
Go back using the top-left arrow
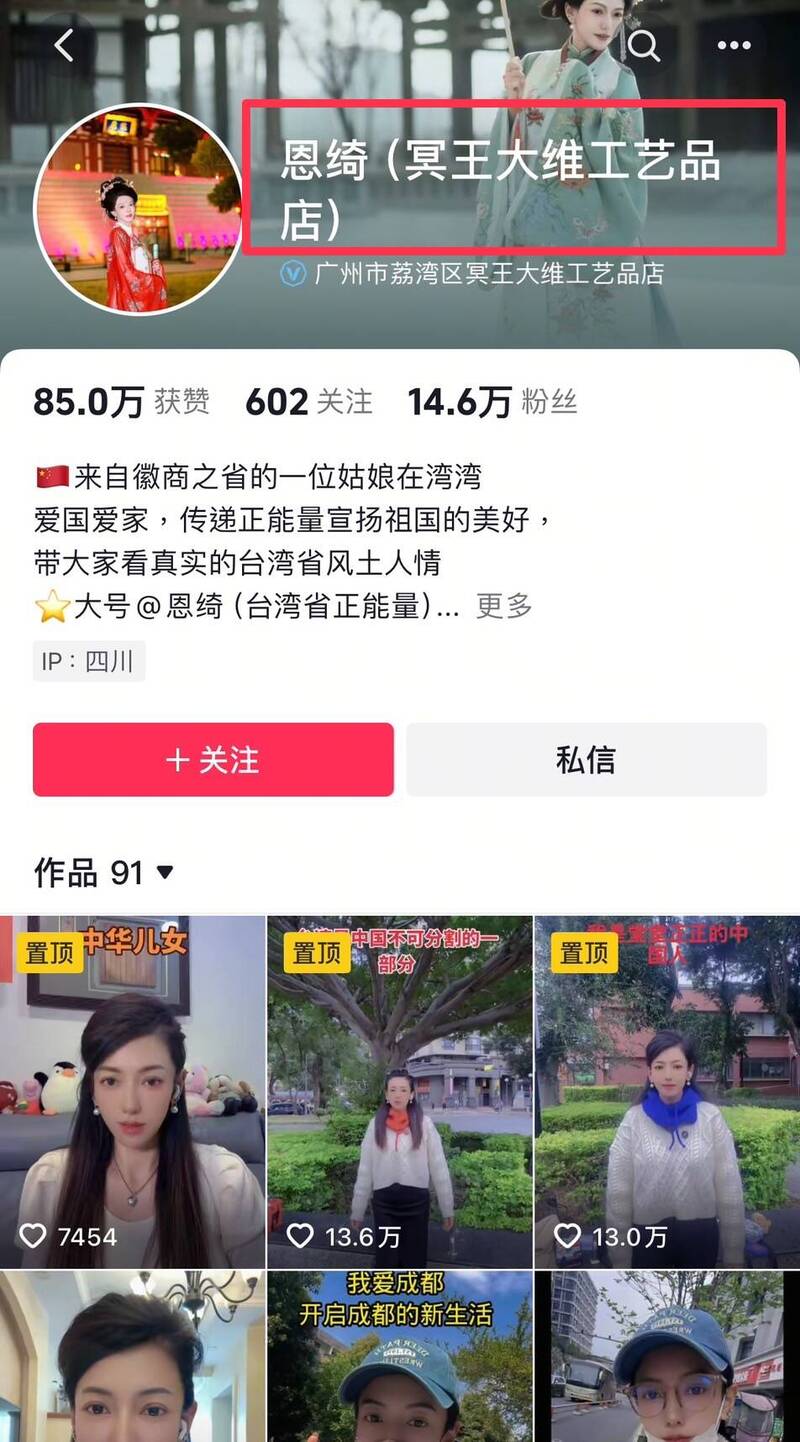pos(65,45)
